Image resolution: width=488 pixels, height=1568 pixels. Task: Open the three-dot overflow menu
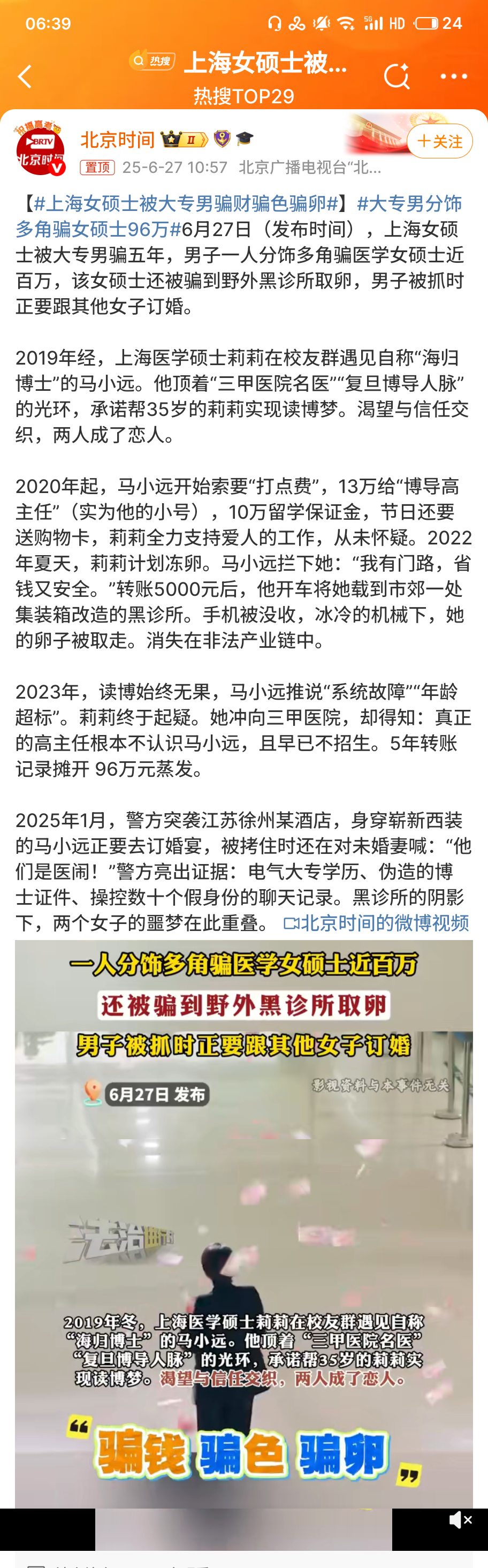click(453, 77)
